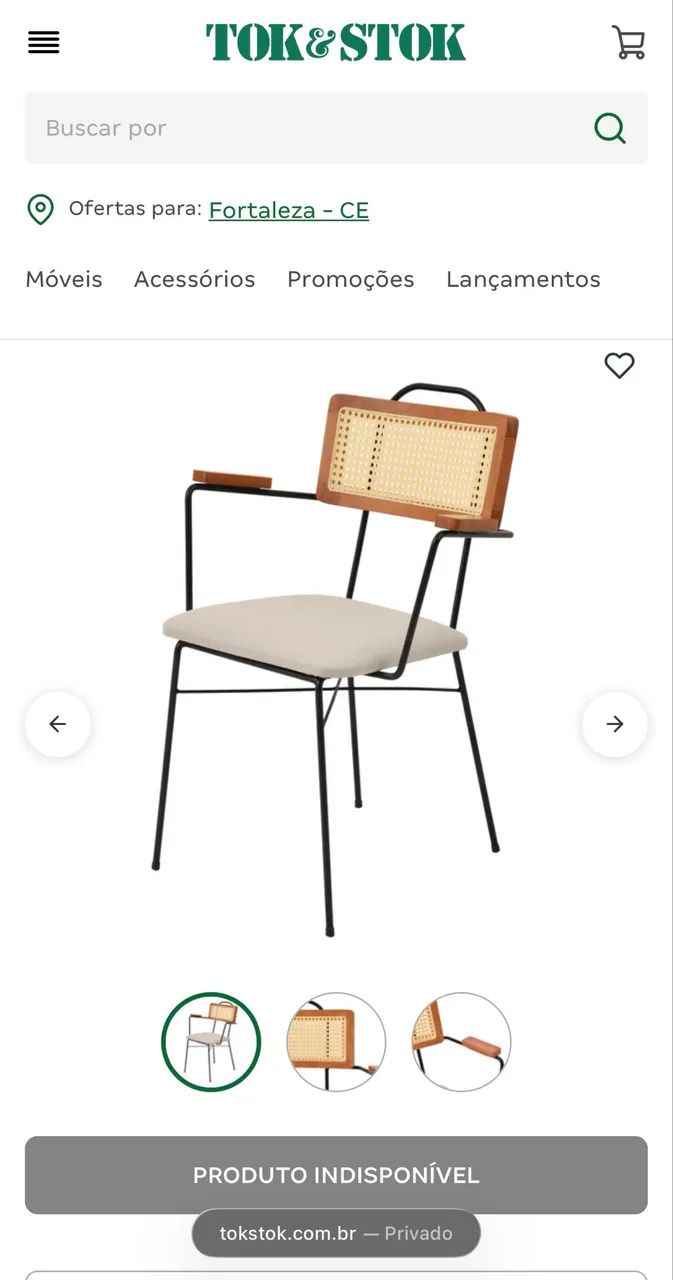Select the first chair thumbnail
673x1280 pixels.
click(211, 1042)
